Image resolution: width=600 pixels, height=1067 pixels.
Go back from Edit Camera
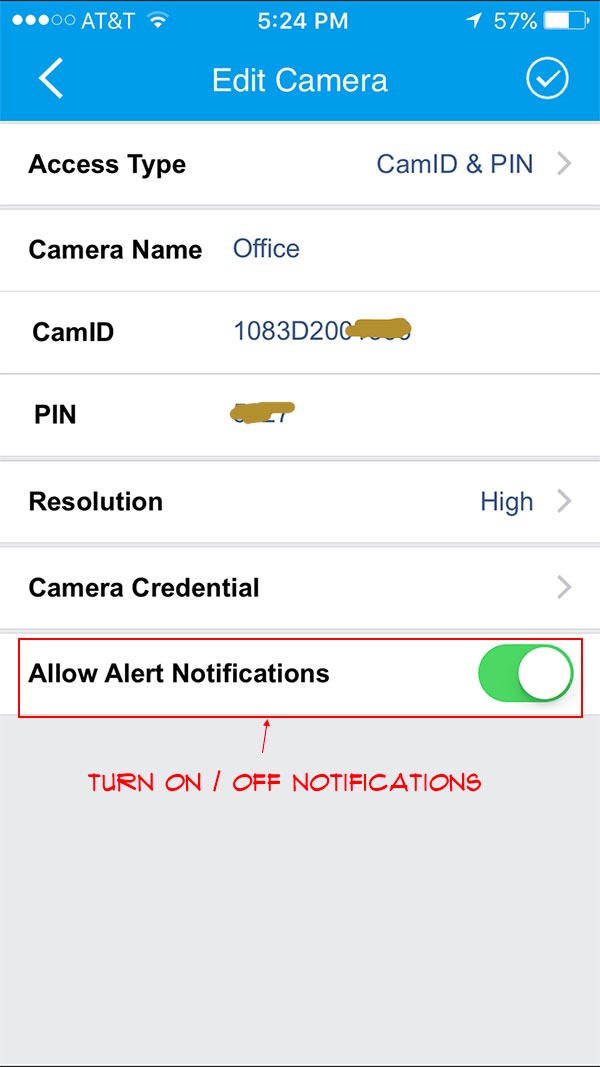pyautogui.click(x=51, y=78)
